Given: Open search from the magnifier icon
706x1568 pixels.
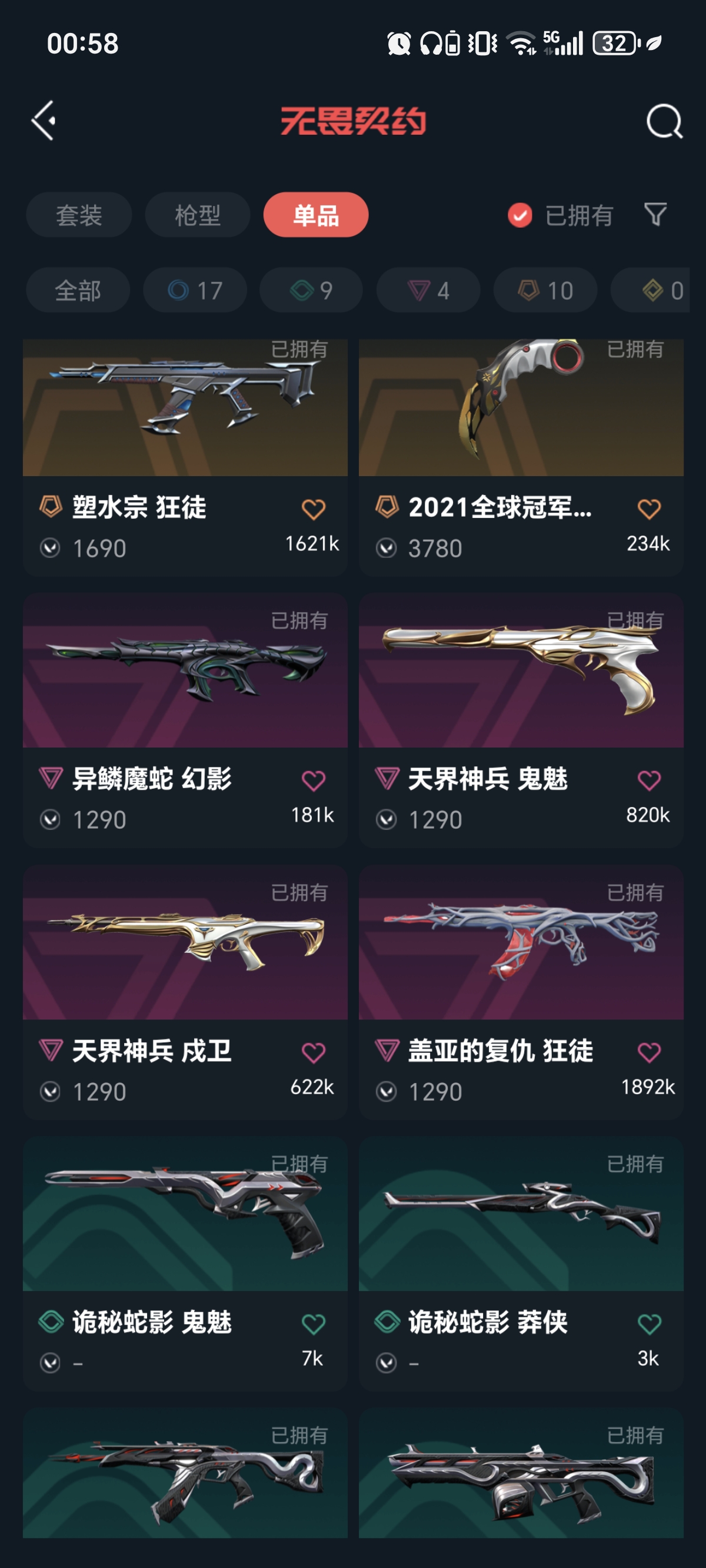Looking at the screenshot, I should 664,122.
